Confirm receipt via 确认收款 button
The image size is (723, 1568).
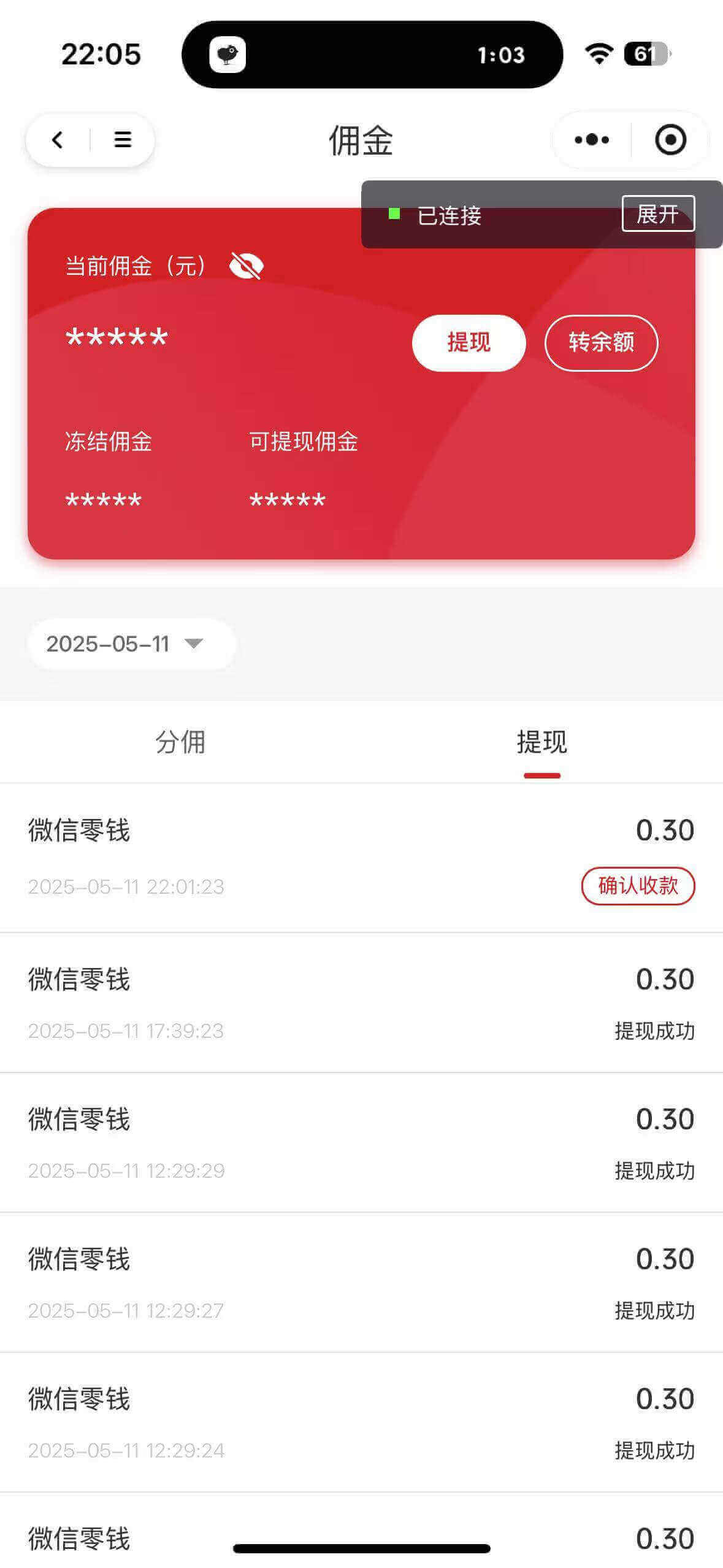(x=637, y=886)
